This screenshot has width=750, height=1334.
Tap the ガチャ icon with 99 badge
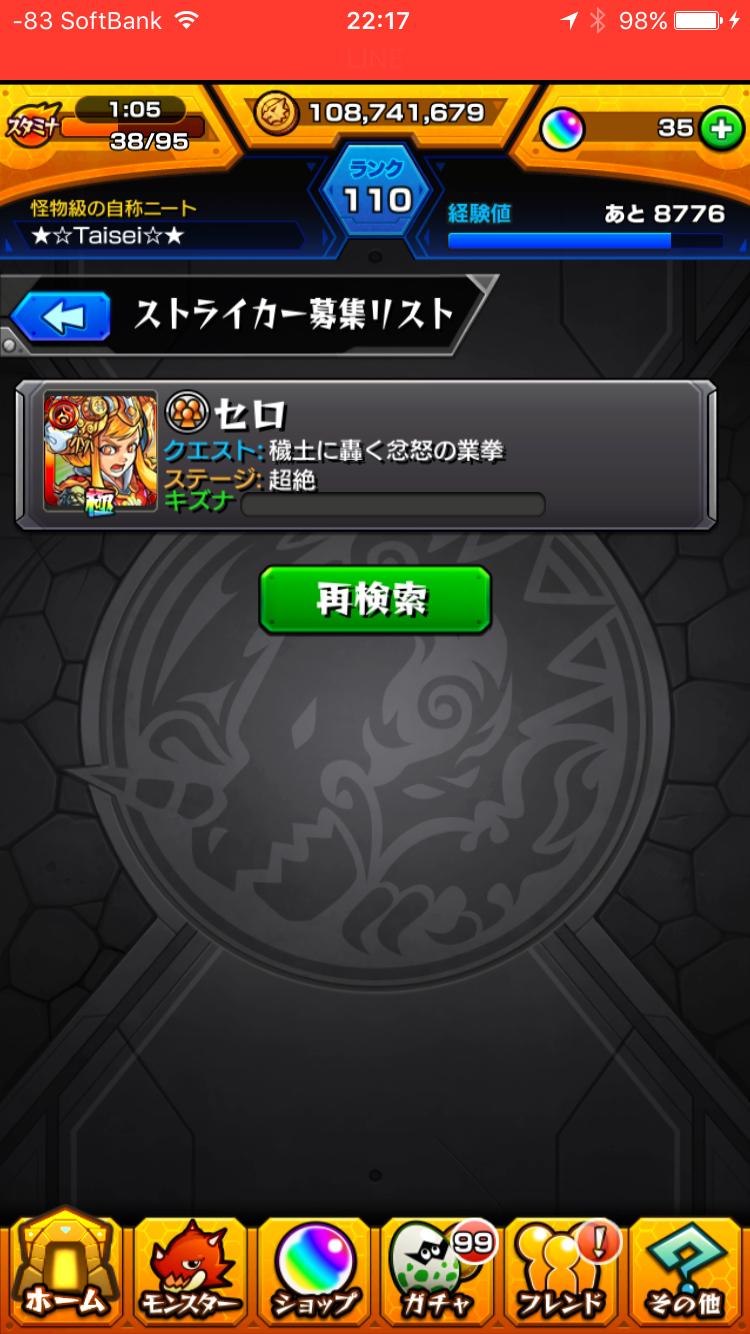pyautogui.click(x=438, y=1270)
